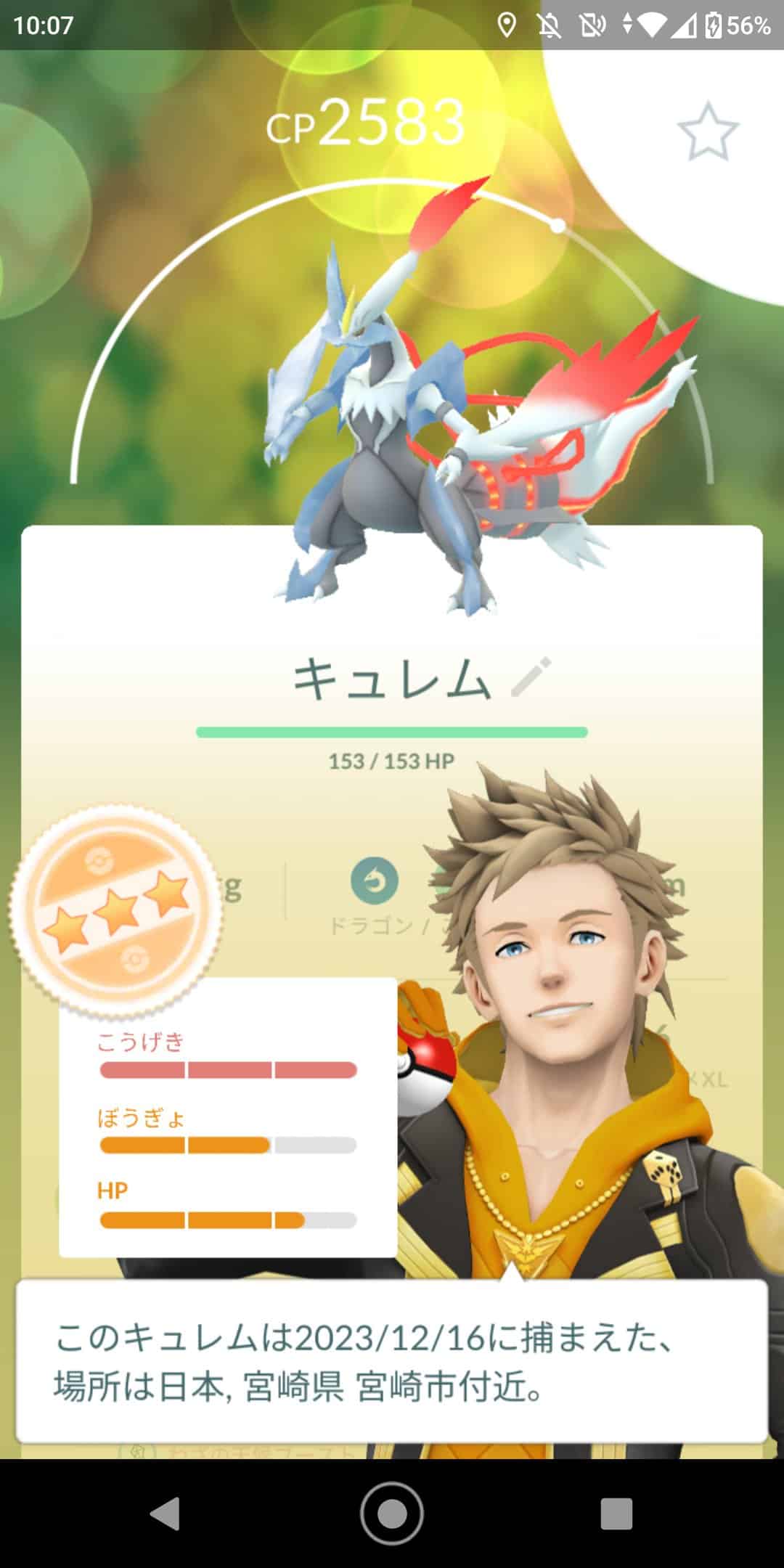Mark Kyurem as favorite with star
Screen dimensions: 784x1568
coord(707,131)
